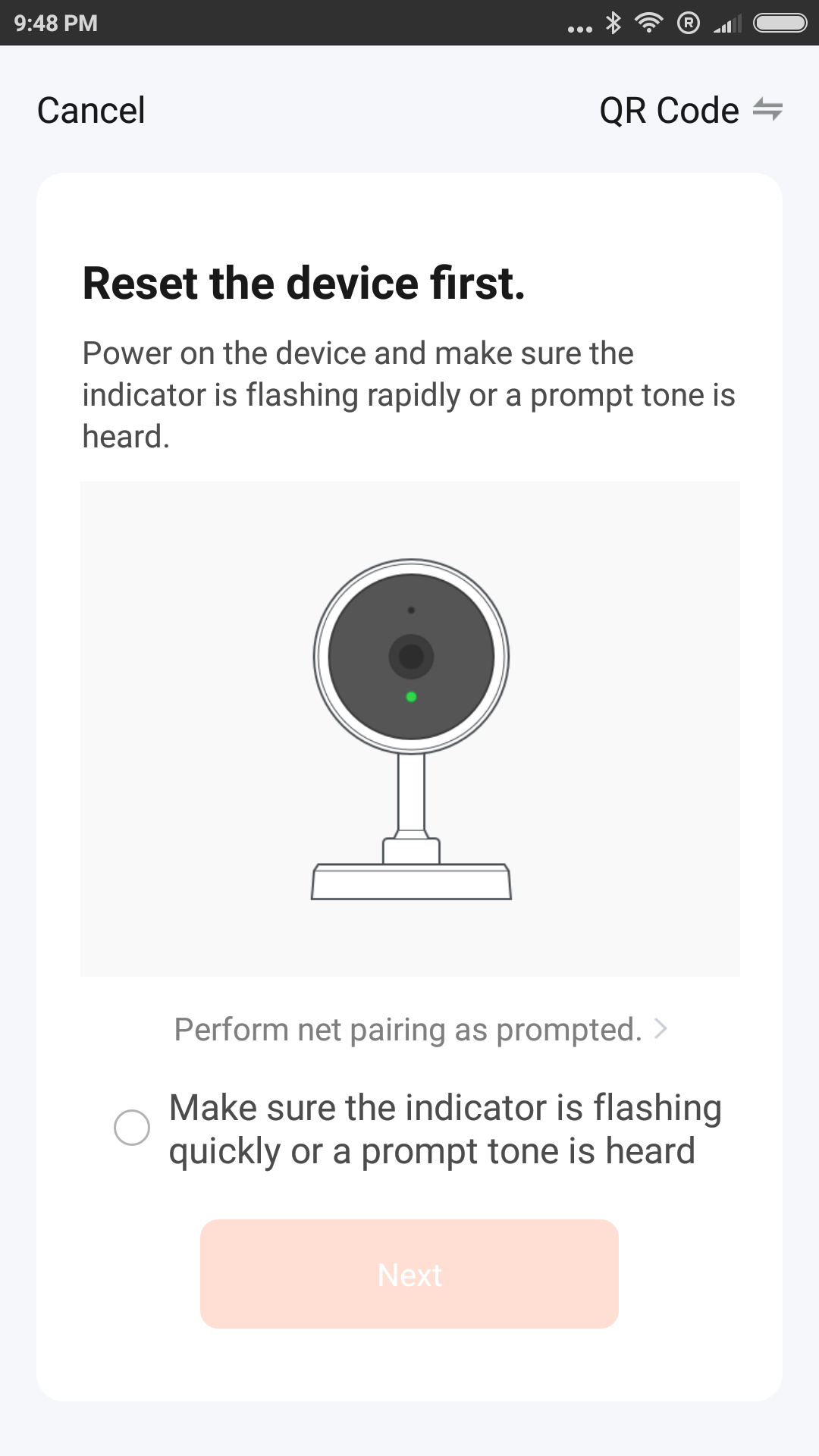
Task: Tap the Next button
Action: point(409,1274)
